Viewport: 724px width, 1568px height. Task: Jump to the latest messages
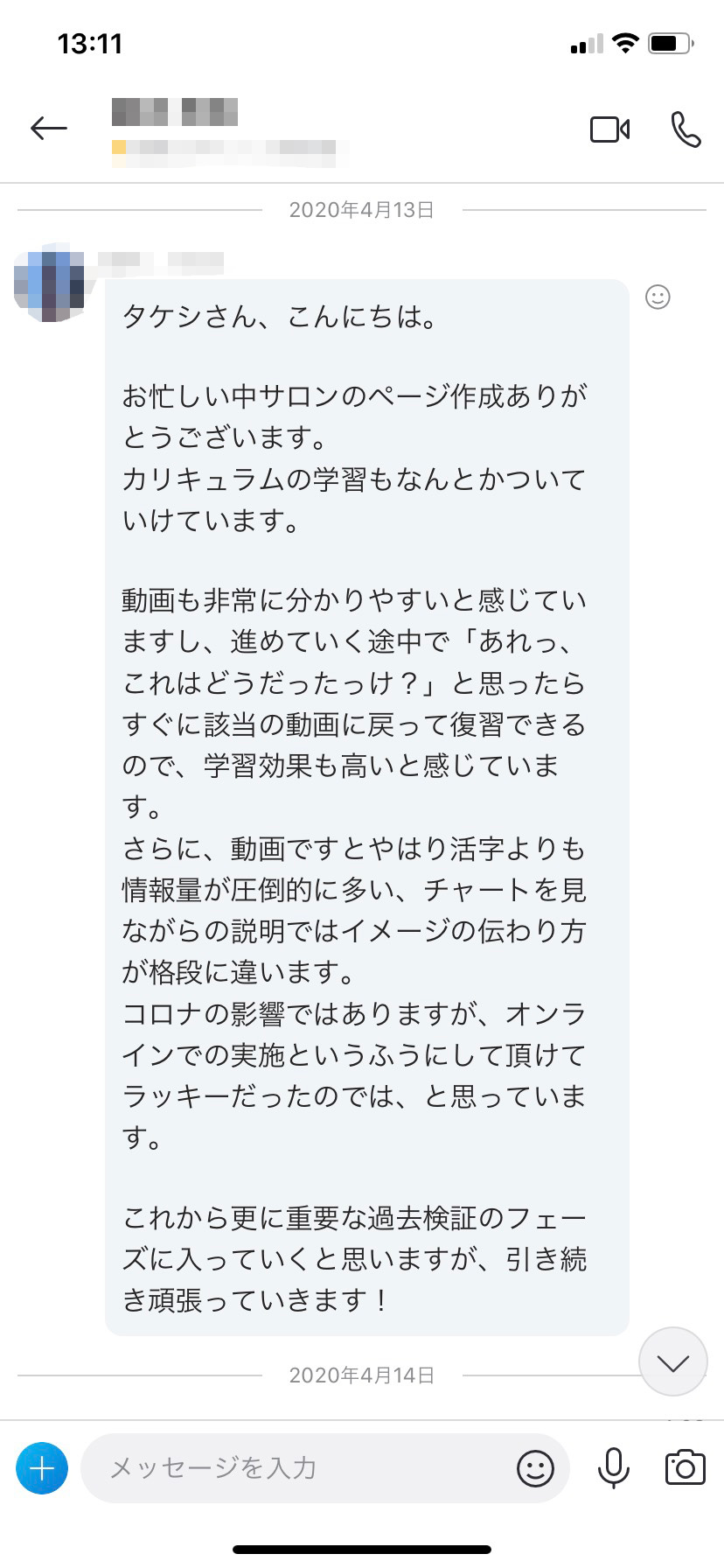point(672,1361)
